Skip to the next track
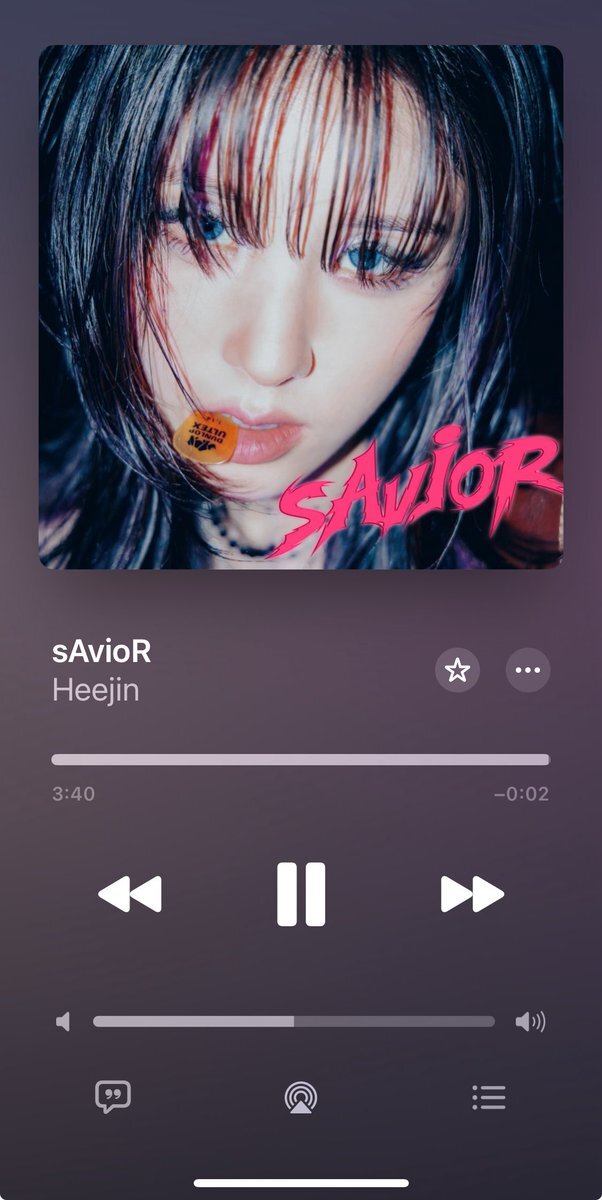Viewport: 602px width, 1200px height. click(472, 893)
